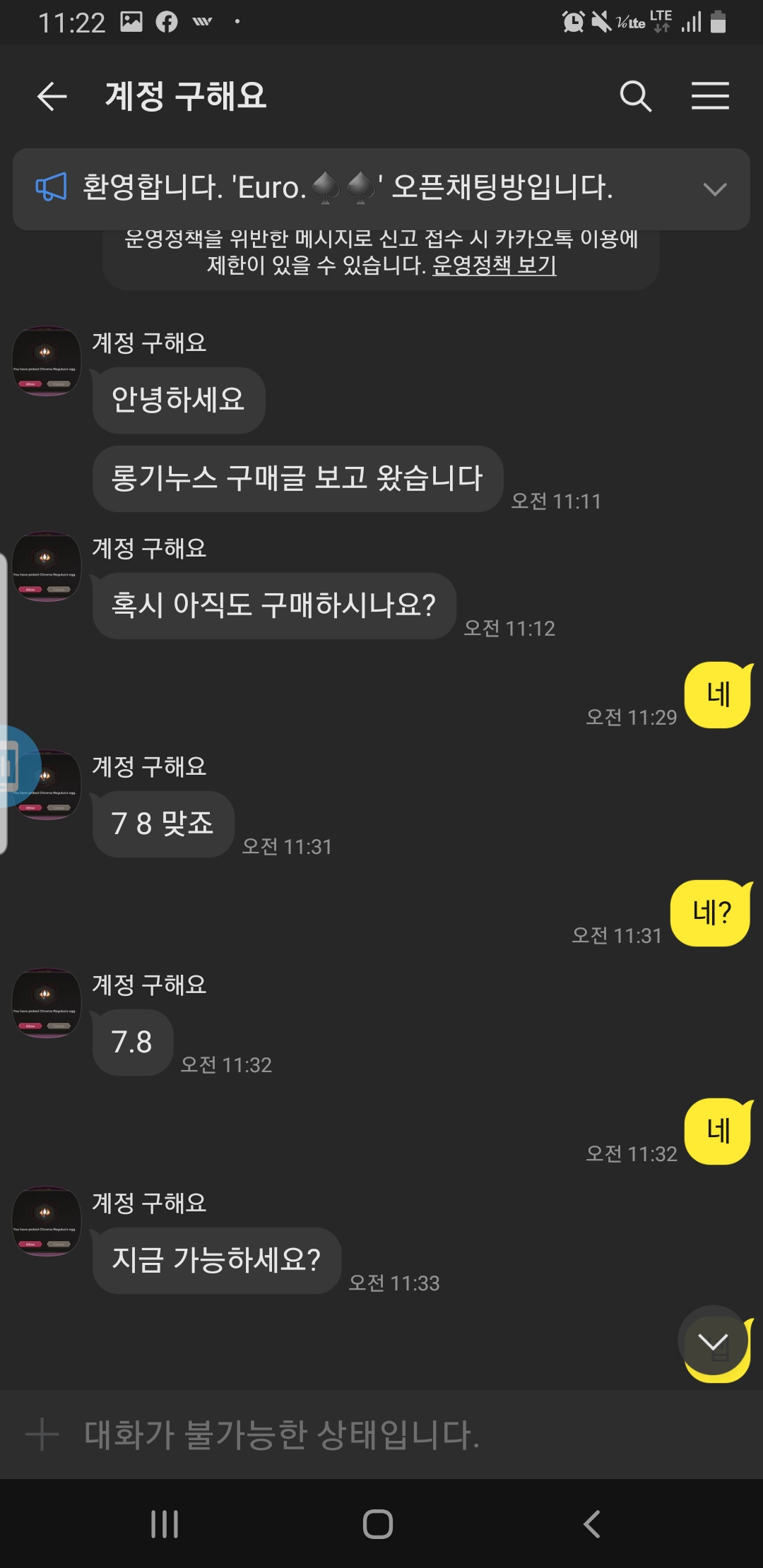This screenshot has height=1568, width=763.
Task: Expand the 환영합니다 notice banner
Action: 715,189
